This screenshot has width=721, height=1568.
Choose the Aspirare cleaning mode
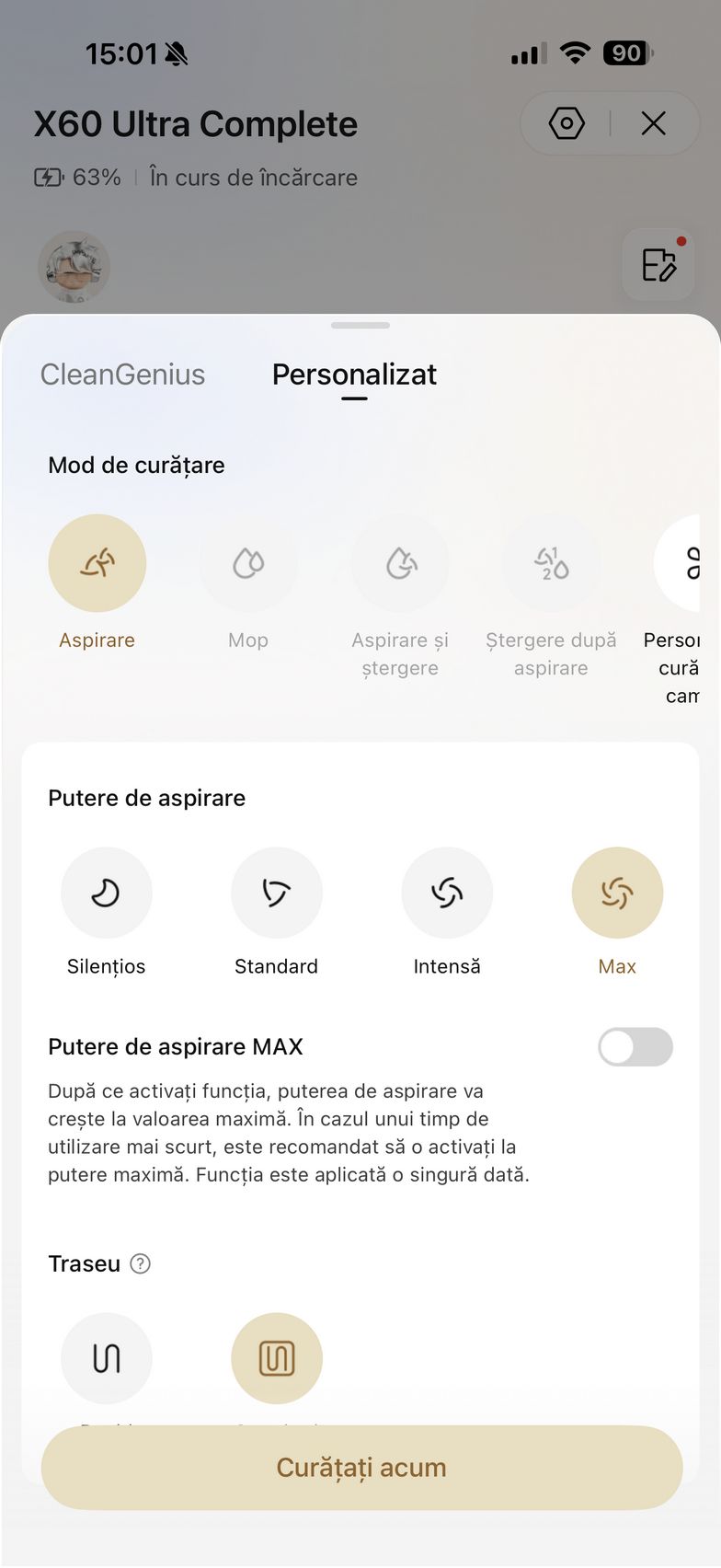point(97,563)
